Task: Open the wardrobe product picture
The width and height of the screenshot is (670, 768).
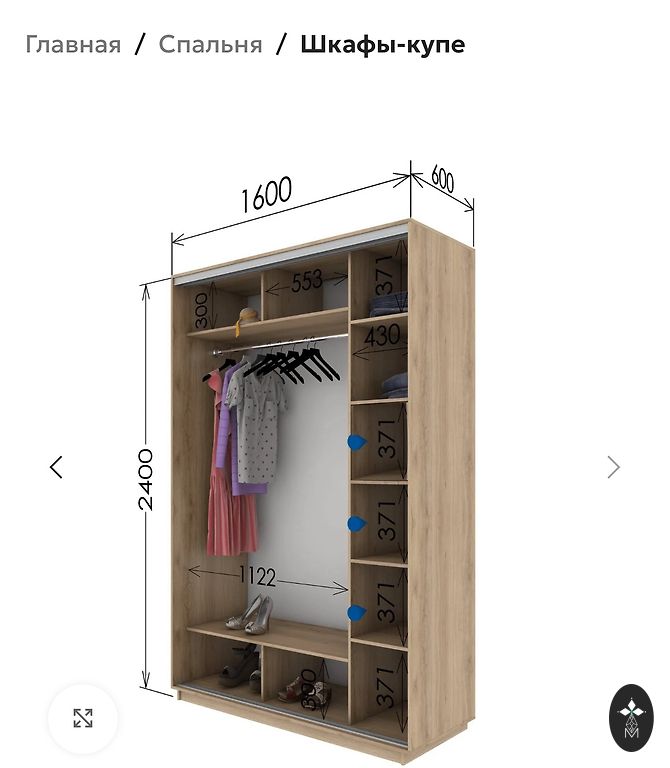Action: pyautogui.click(x=320, y=460)
